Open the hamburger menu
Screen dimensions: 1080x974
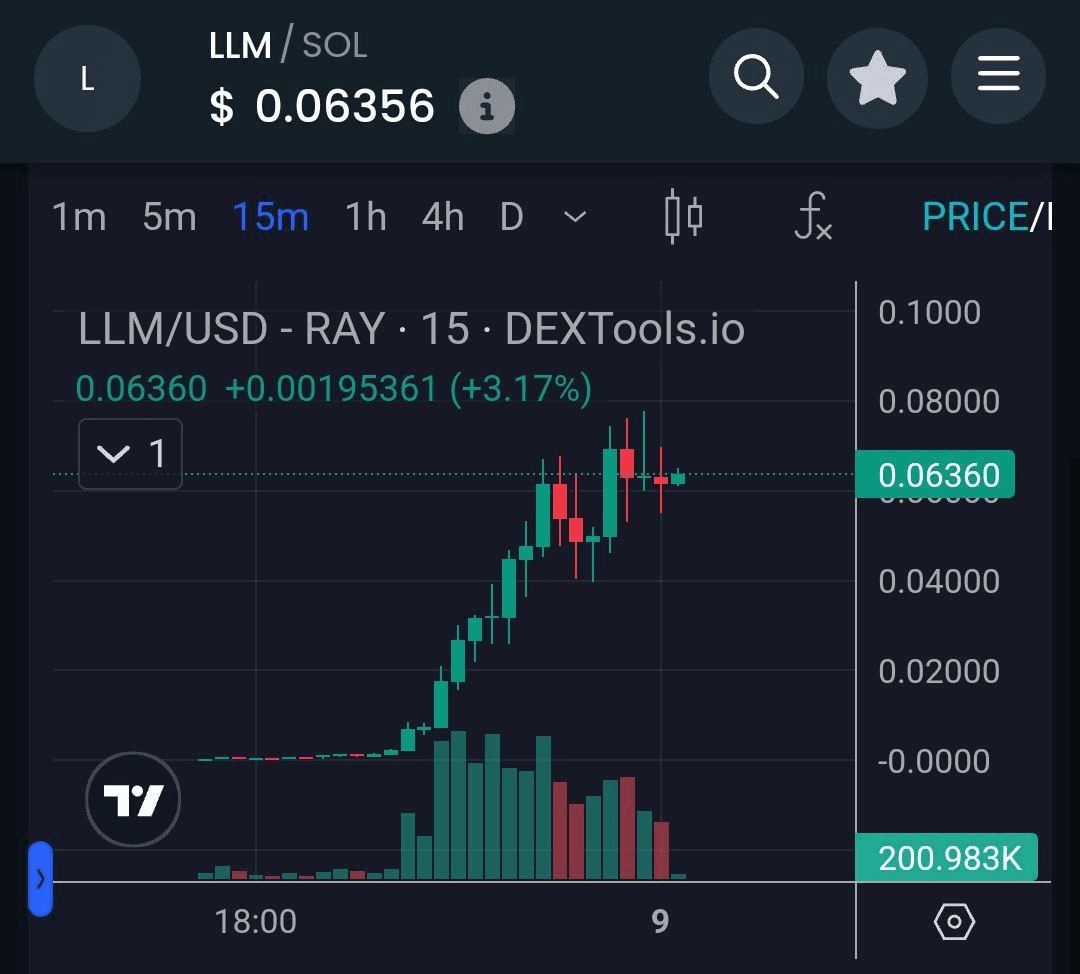[998, 77]
